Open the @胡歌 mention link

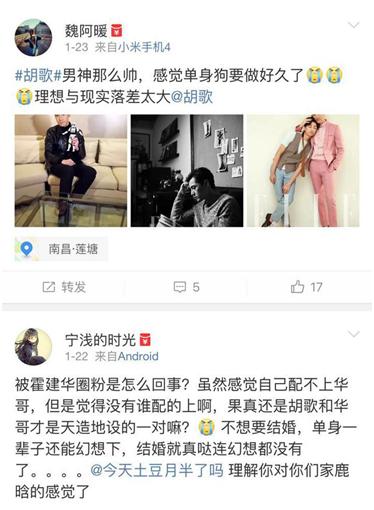click(x=192, y=97)
